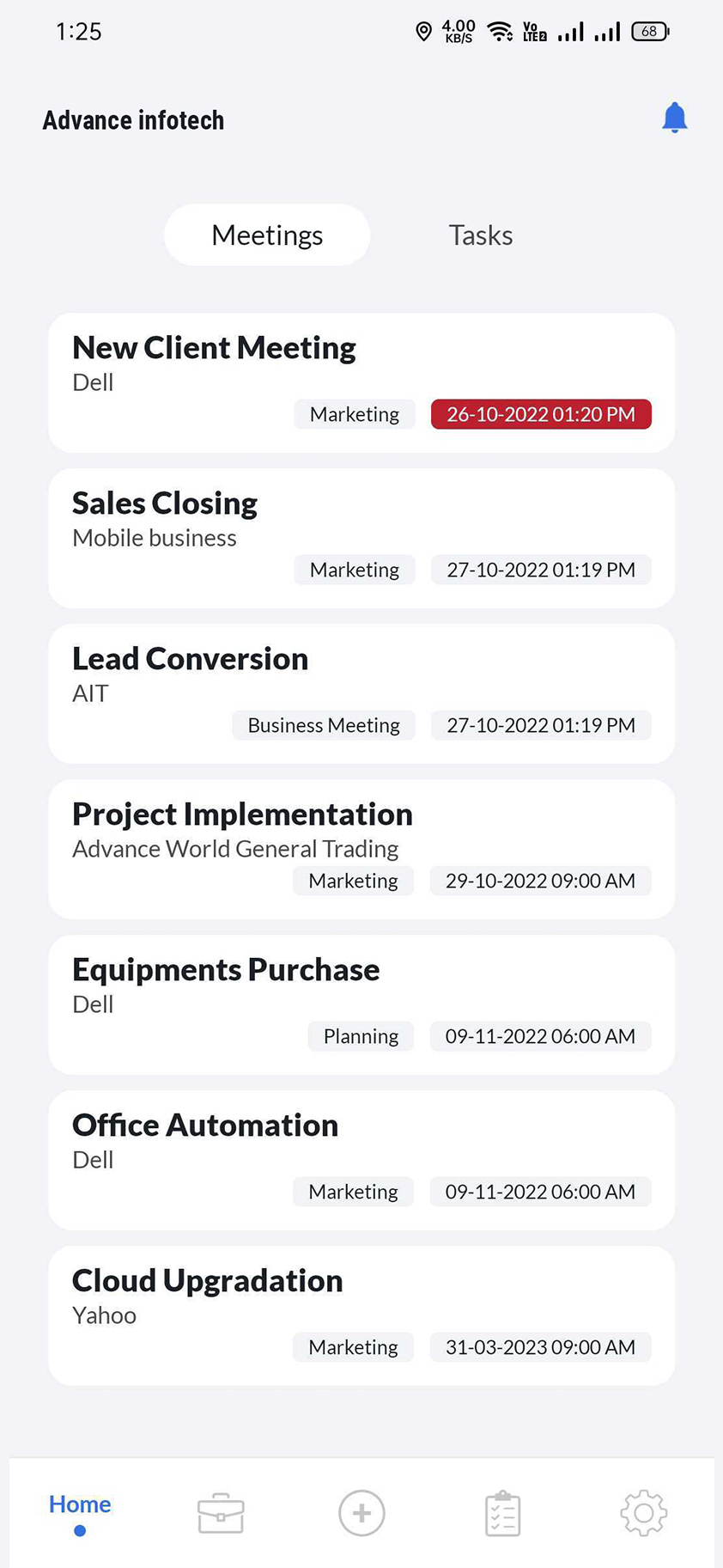Open the Cloud Upgradation meeting card
723x1568 pixels.
pyautogui.click(x=361, y=1315)
